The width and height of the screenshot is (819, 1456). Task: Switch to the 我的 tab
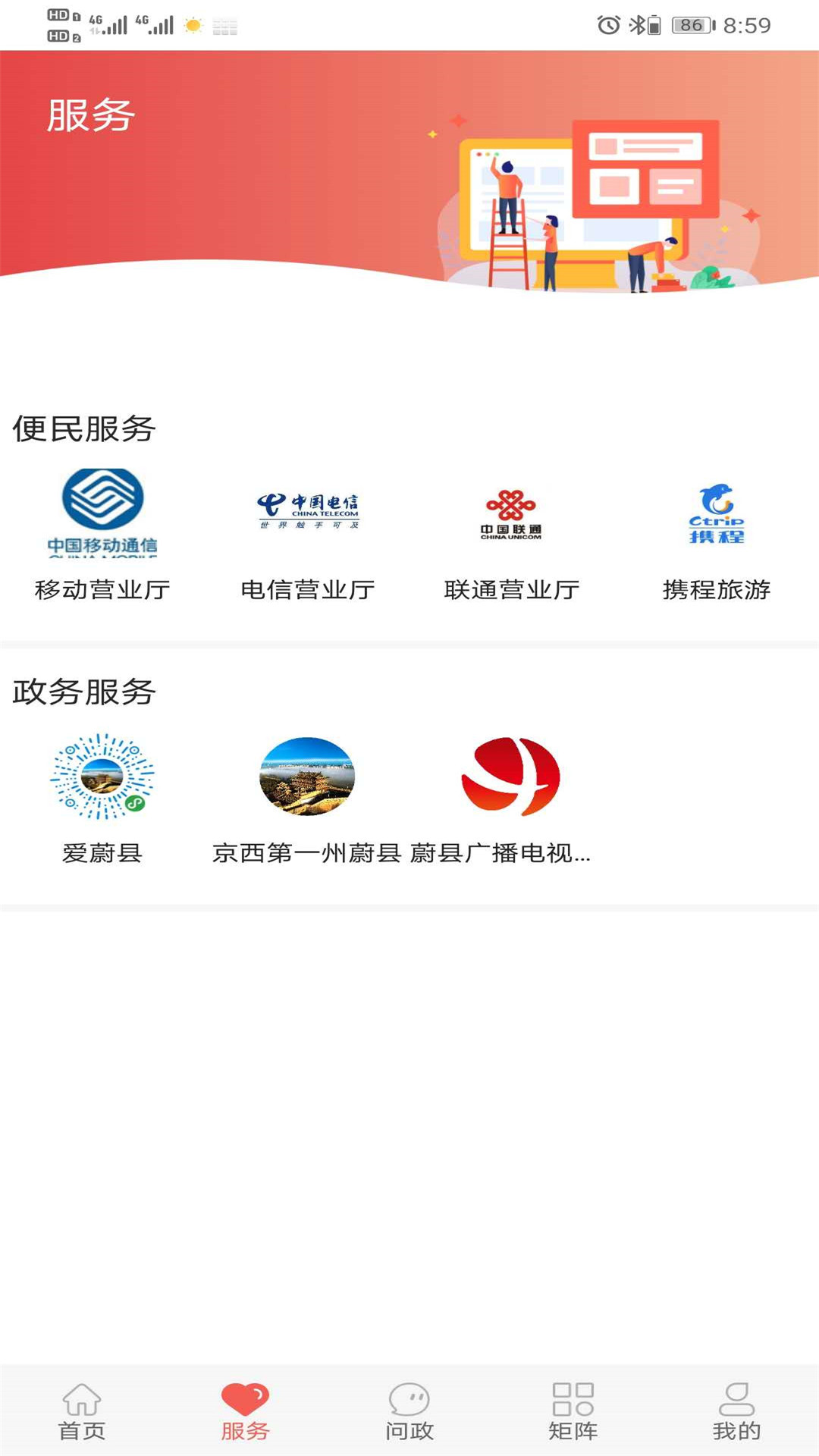[x=736, y=1429]
